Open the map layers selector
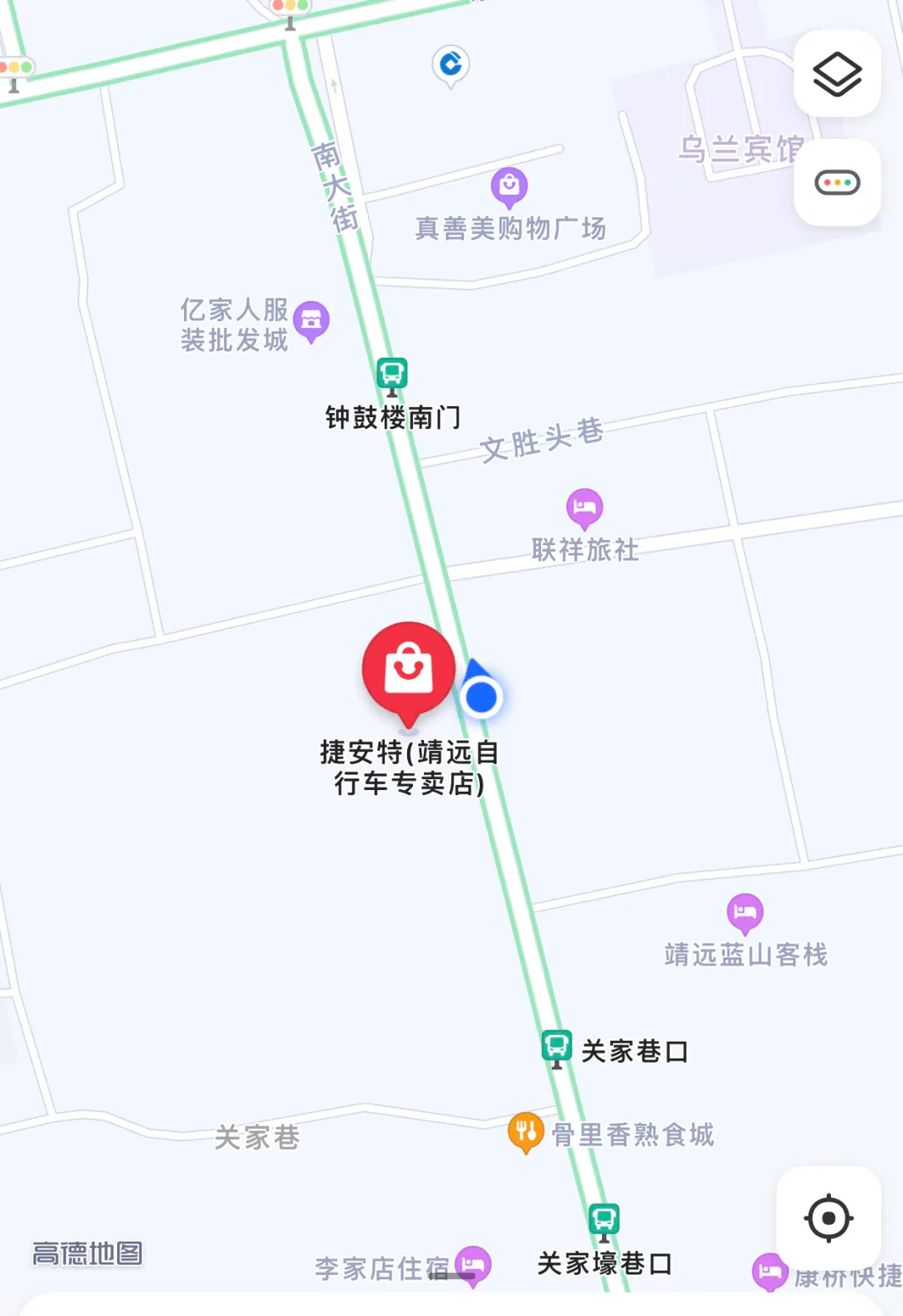Viewport: 903px width, 1316px height. [x=837, y=74]
